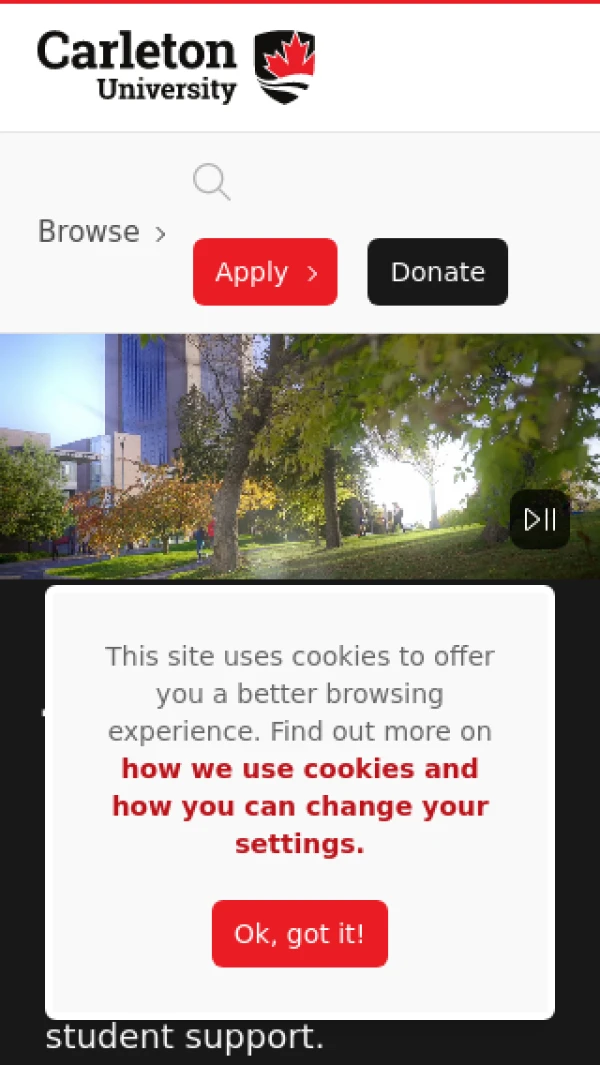Screen dimensions: 600x1065
Task: Expand the Browse menu
Action: coord(101,232)
